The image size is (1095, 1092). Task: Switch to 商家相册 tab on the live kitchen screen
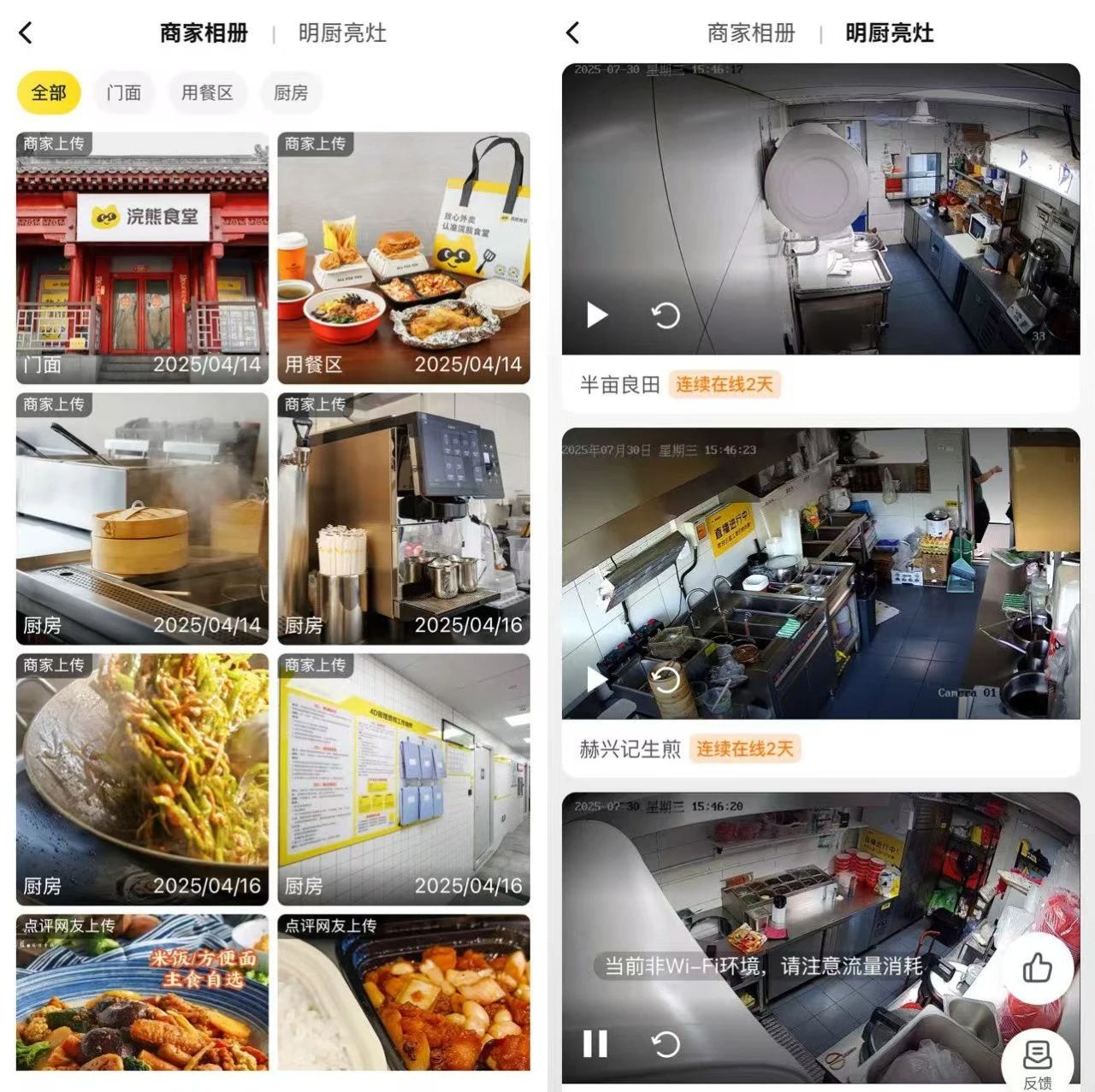click(x=751, y=33)
